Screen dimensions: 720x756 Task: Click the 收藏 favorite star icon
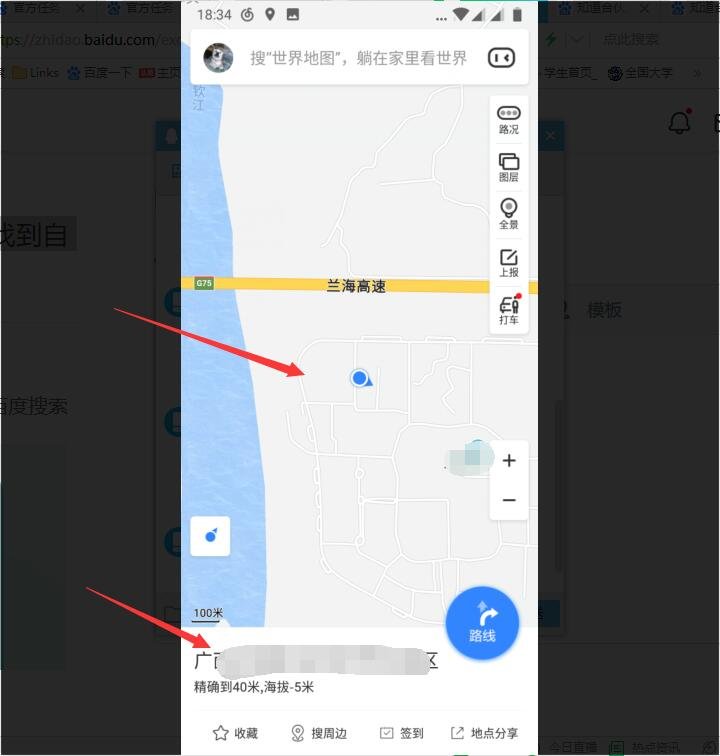234,732
